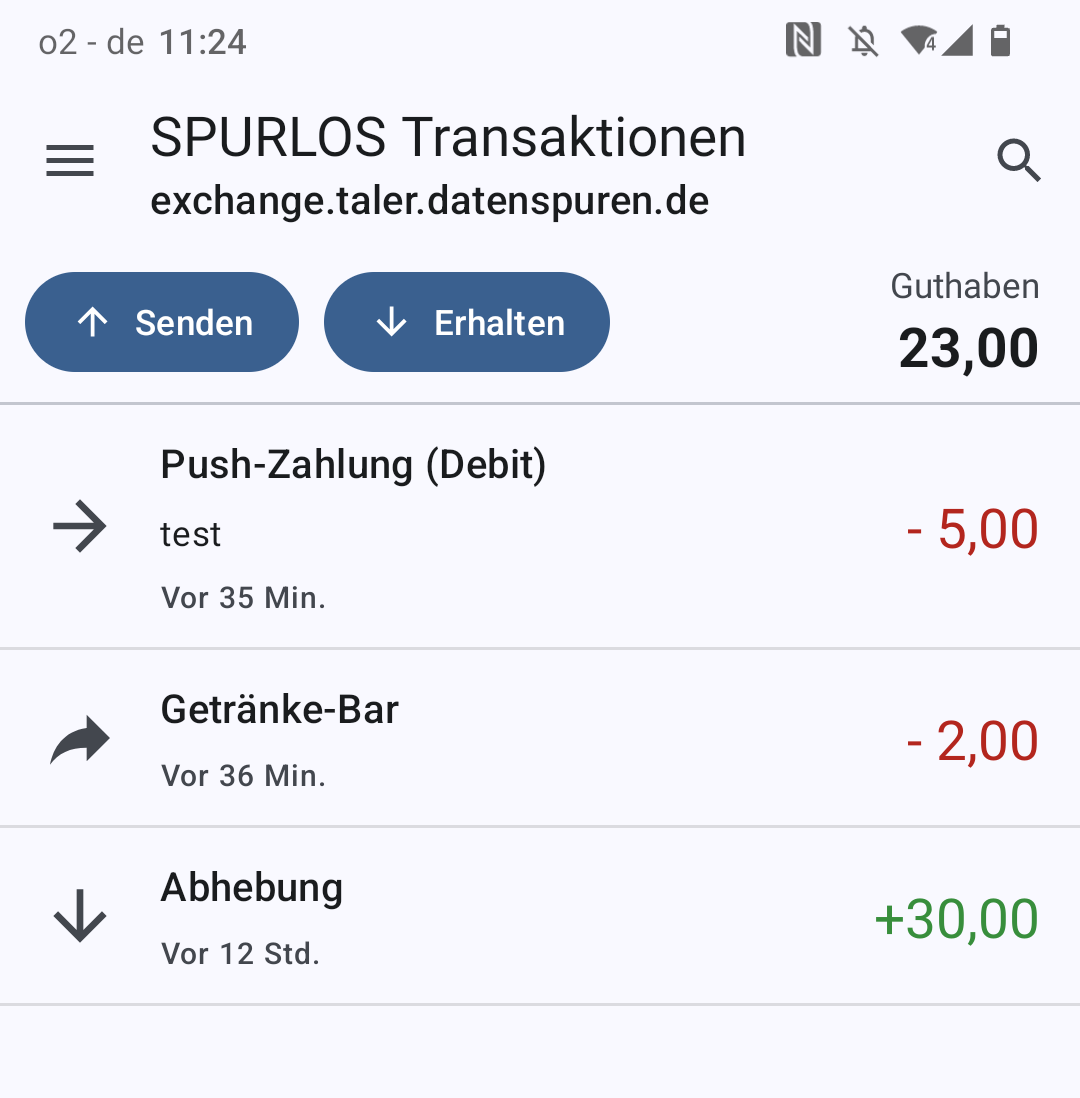View the Getränke-Bar payment details
1080x1098 pixels.
pyautogui.click(x=540, y=739)
